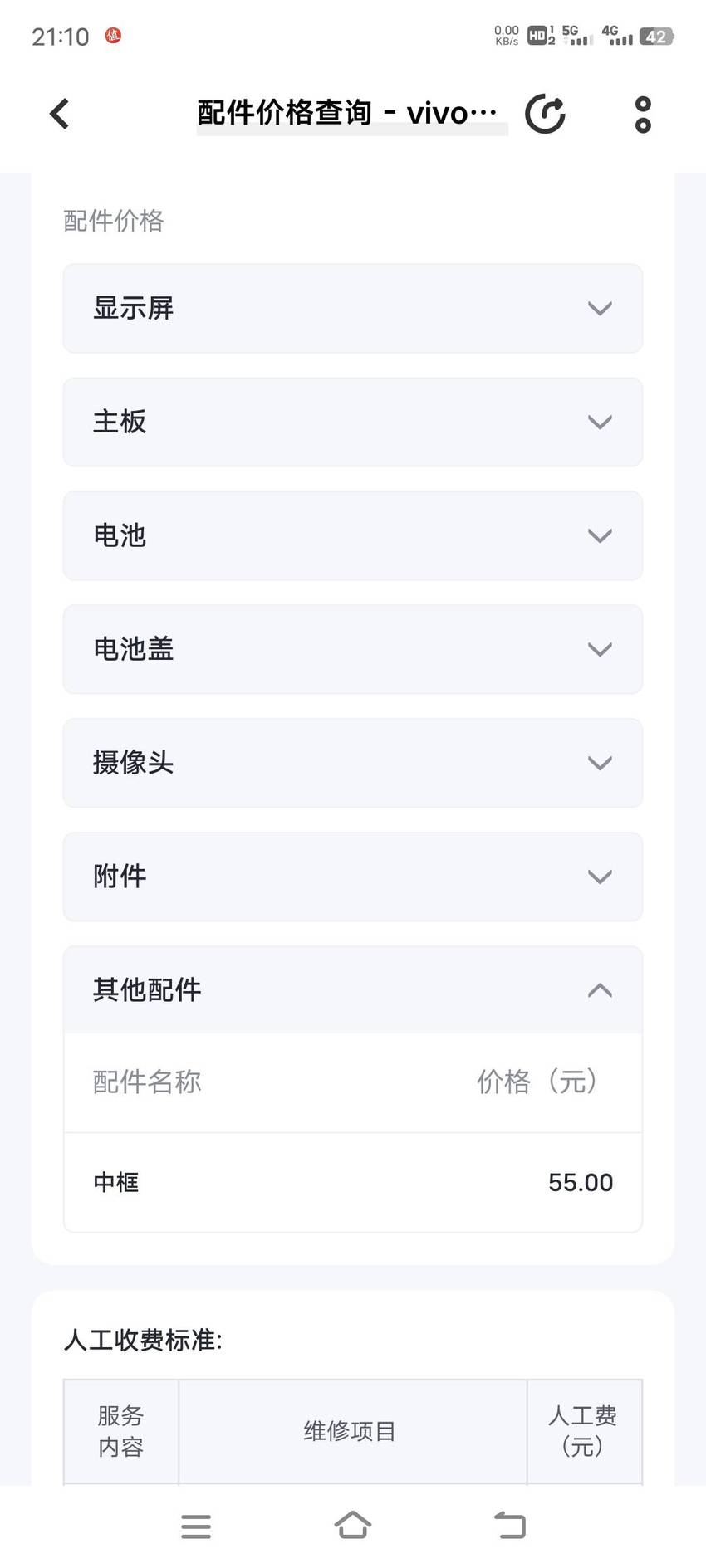Image resolution: width=706 pixels, height=1568 pixels.
Task: Expand the 电池盖 section
Action: 353,649
